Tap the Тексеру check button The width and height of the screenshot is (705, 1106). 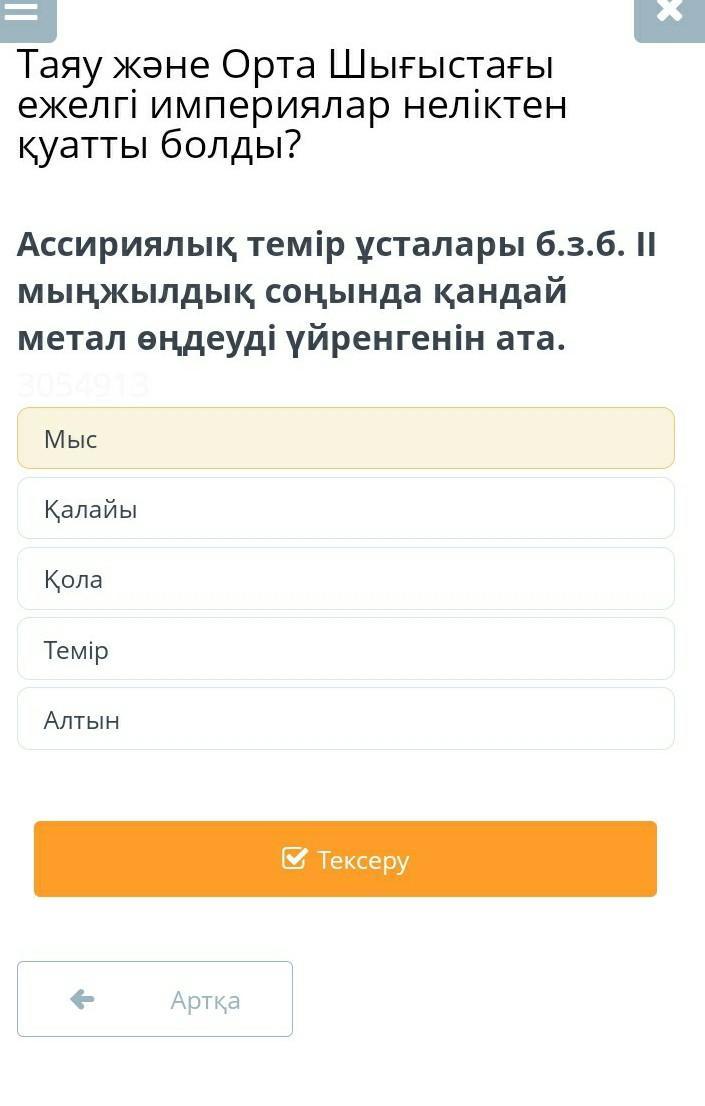(345, 859)
